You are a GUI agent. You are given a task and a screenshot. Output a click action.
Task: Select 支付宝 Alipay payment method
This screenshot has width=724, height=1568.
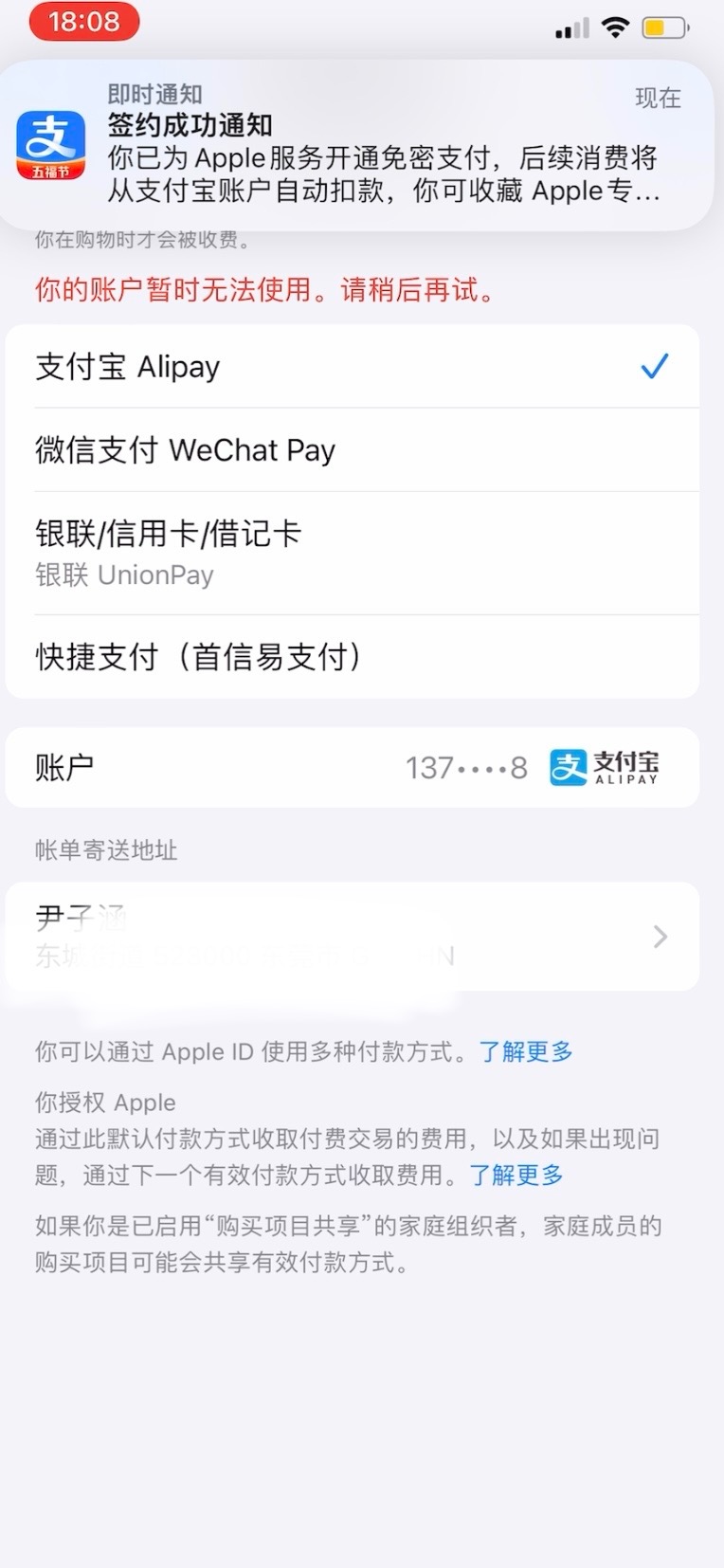[351, 367]
